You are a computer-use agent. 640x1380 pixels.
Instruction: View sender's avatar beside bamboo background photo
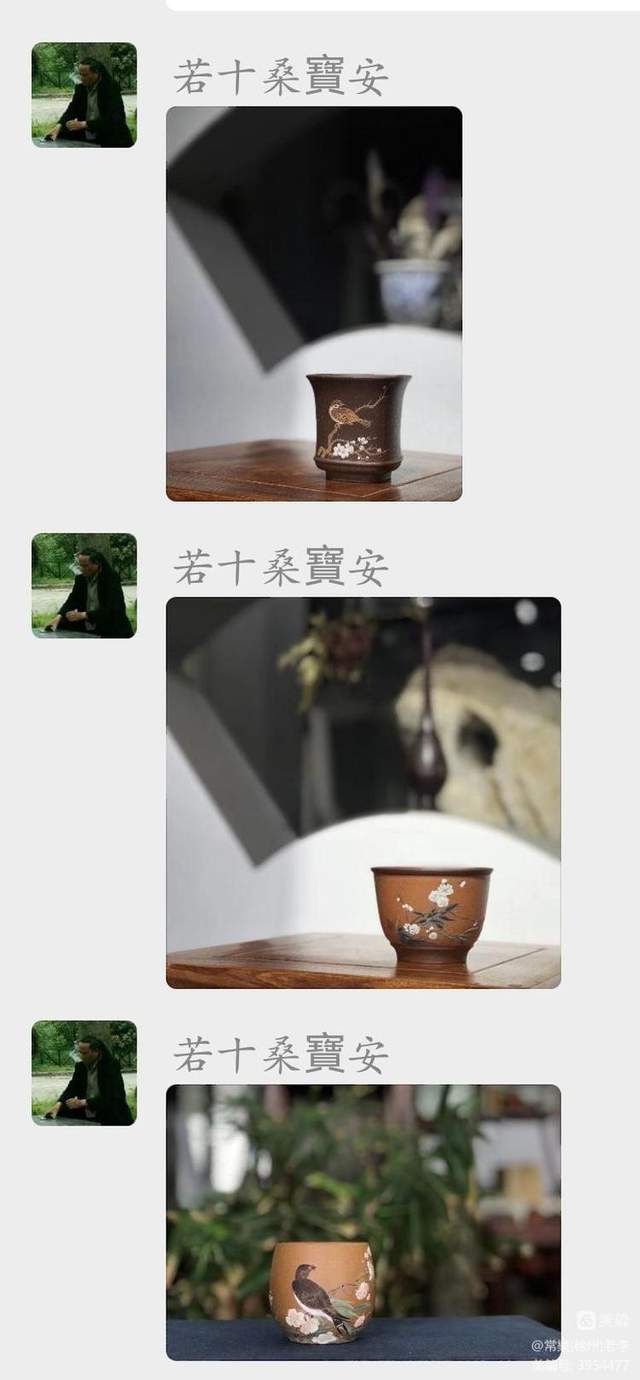[x=84, y=1073]
